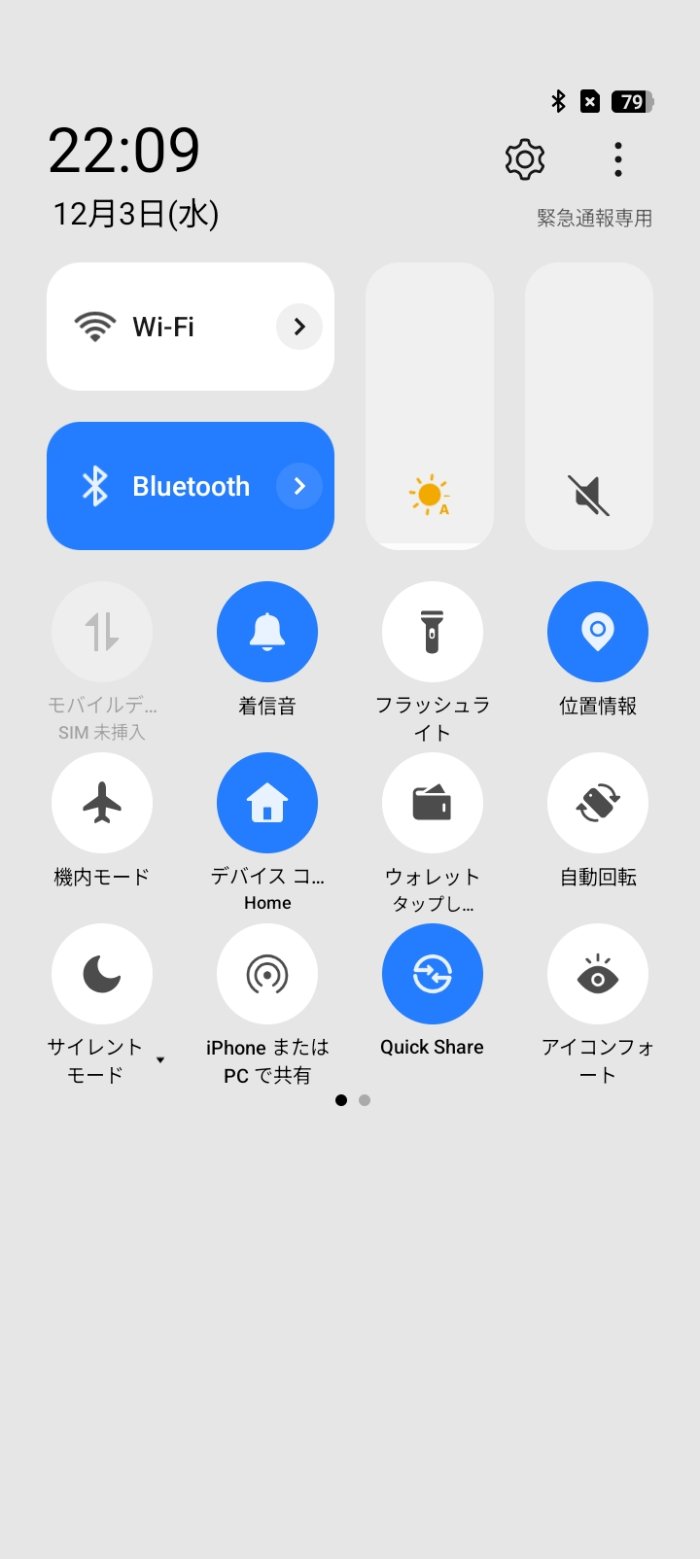Enable サイレントモード do-not-disturb
The height and width of the screenshot is (1559, 700).
point(102,974)
